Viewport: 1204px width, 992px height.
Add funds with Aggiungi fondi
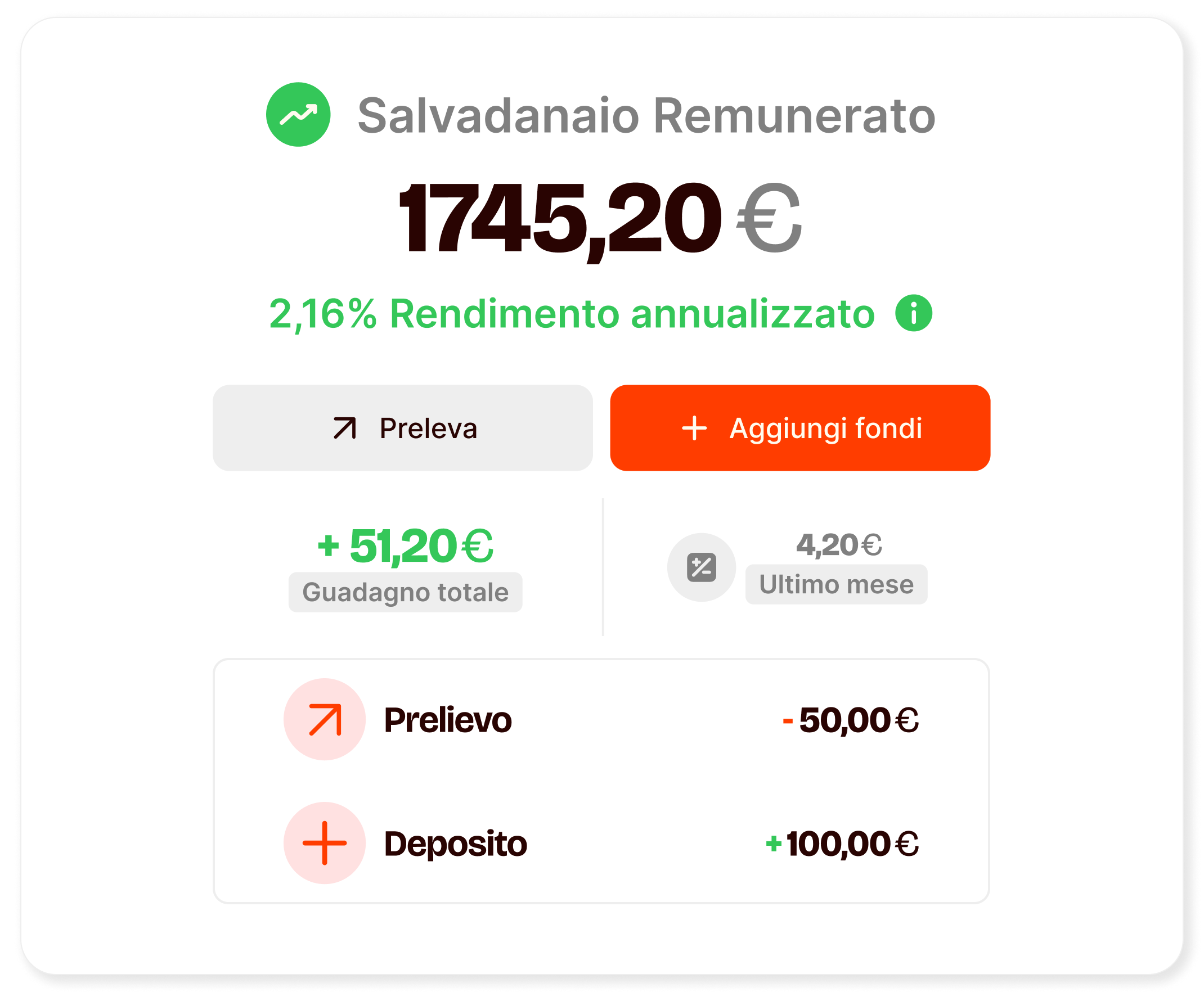click(x=800, y=428)
